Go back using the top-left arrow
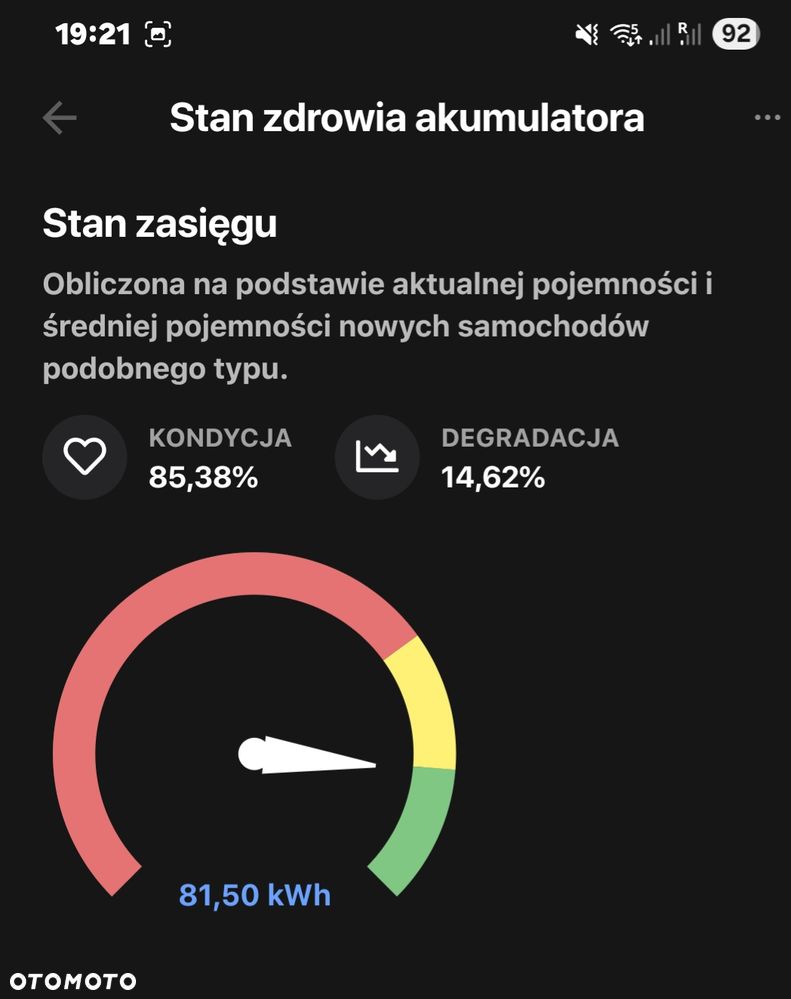 pos(60,118)
